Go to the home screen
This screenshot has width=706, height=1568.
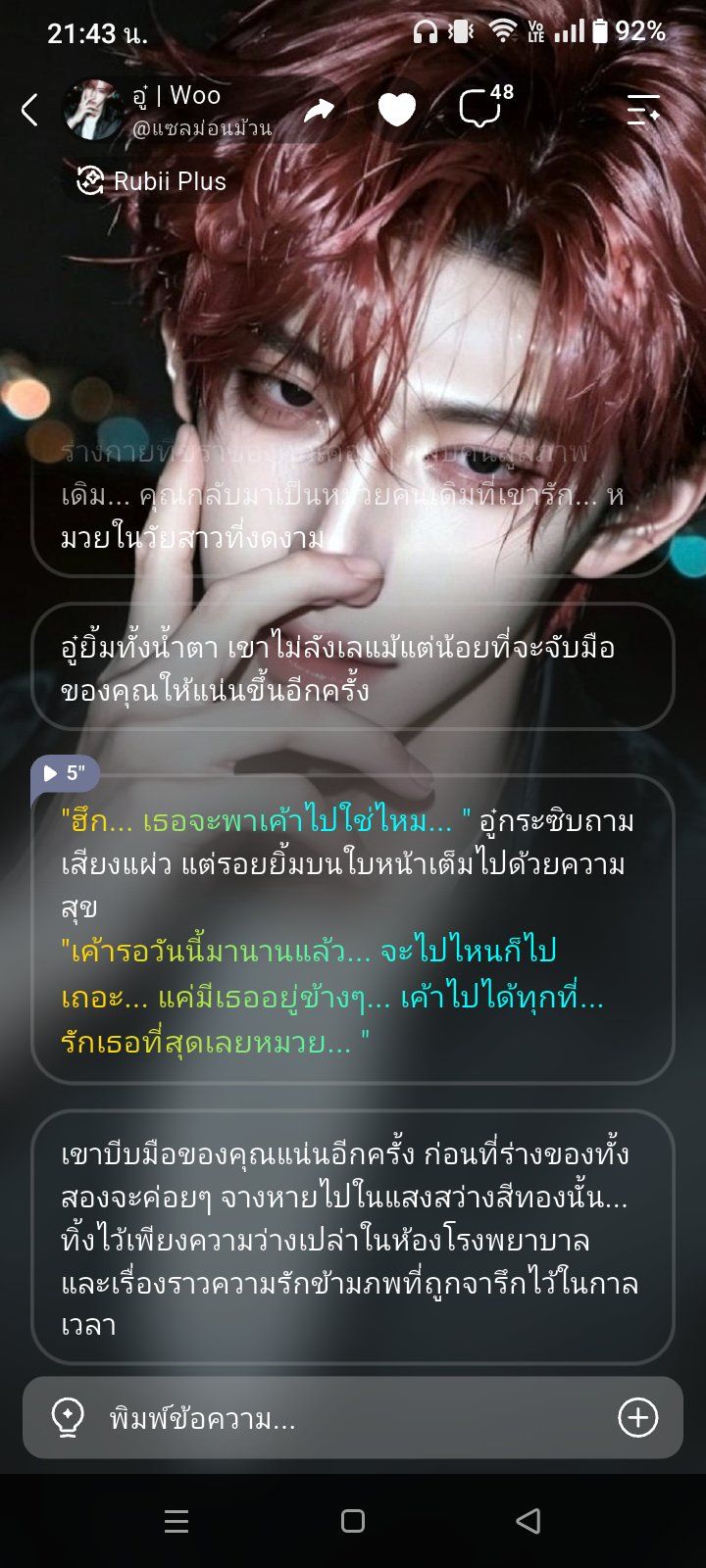coord(353,1521)
